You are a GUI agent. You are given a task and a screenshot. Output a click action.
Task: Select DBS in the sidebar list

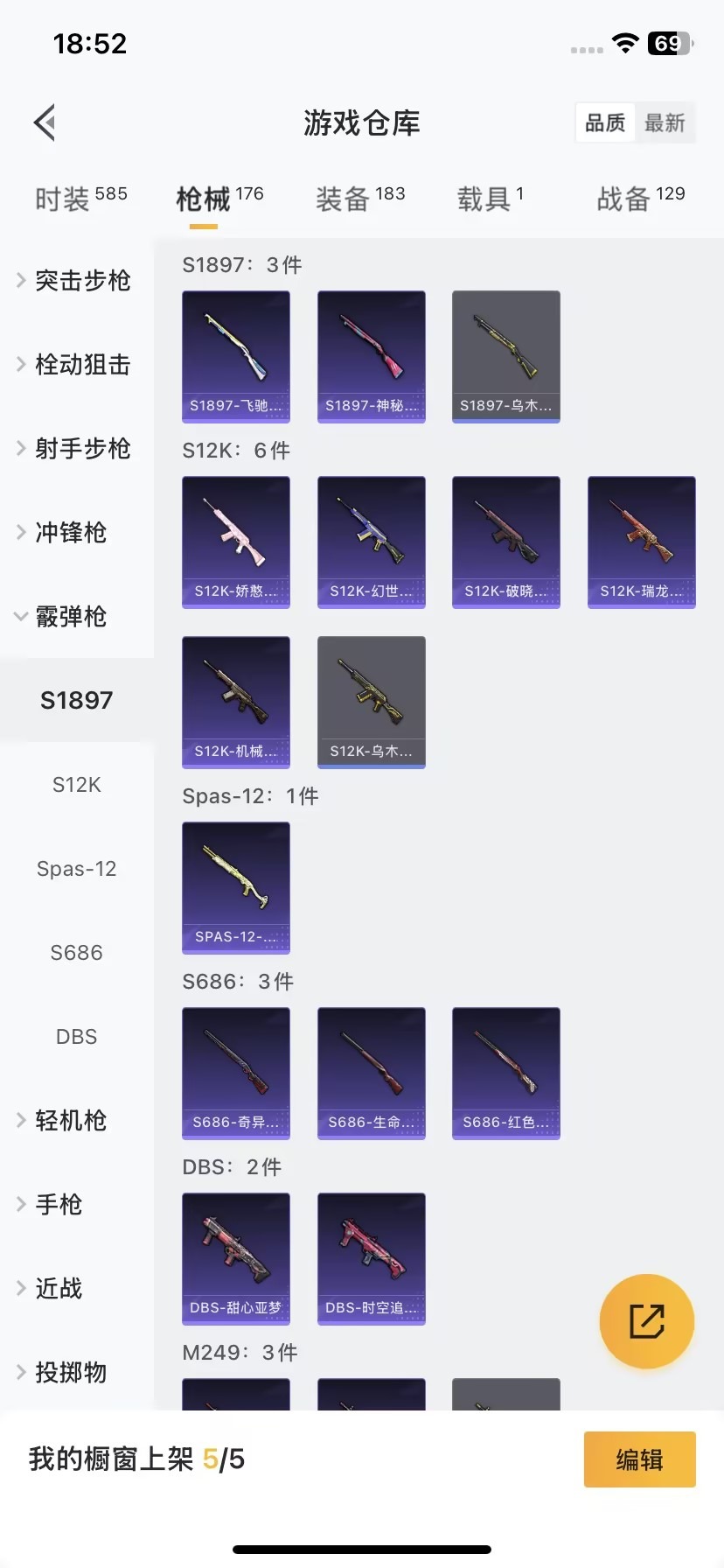click(x=76, y=1036)
